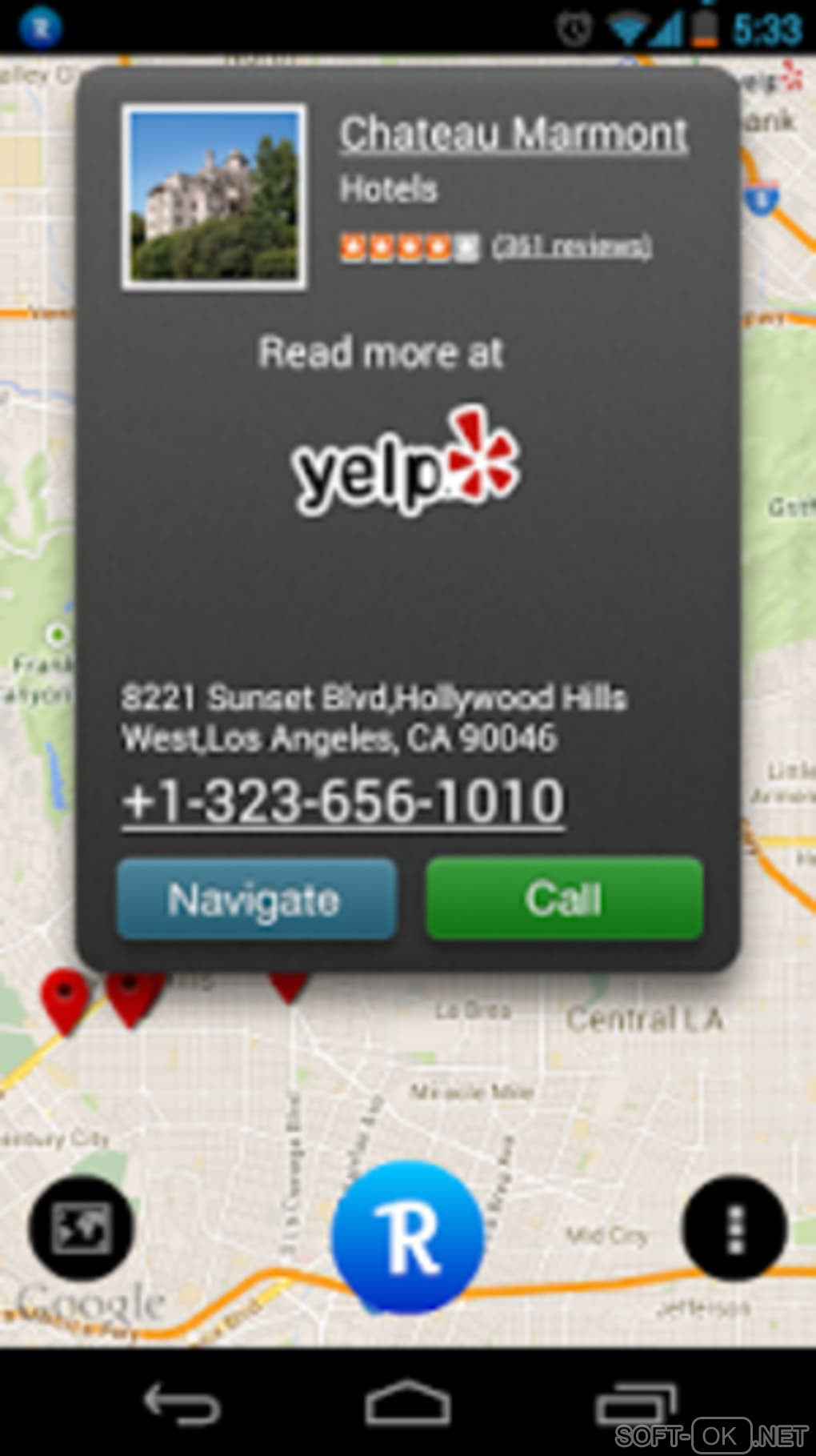Viewport: 816px width, 1456px height.
Task: Start navigation with the Navigate button
Action: [256, 899]
